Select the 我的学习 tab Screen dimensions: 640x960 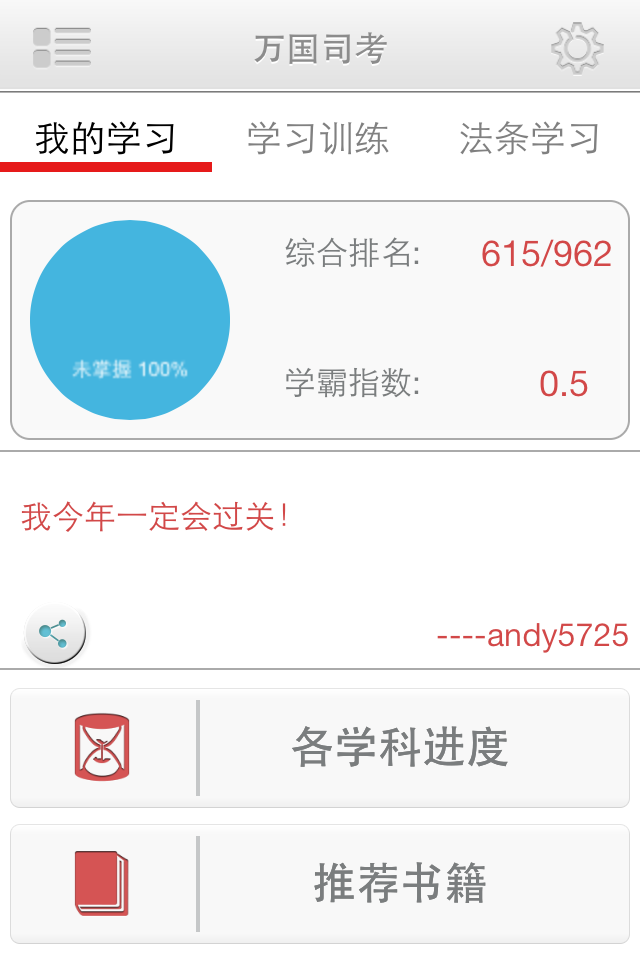(x=106, y=139)
